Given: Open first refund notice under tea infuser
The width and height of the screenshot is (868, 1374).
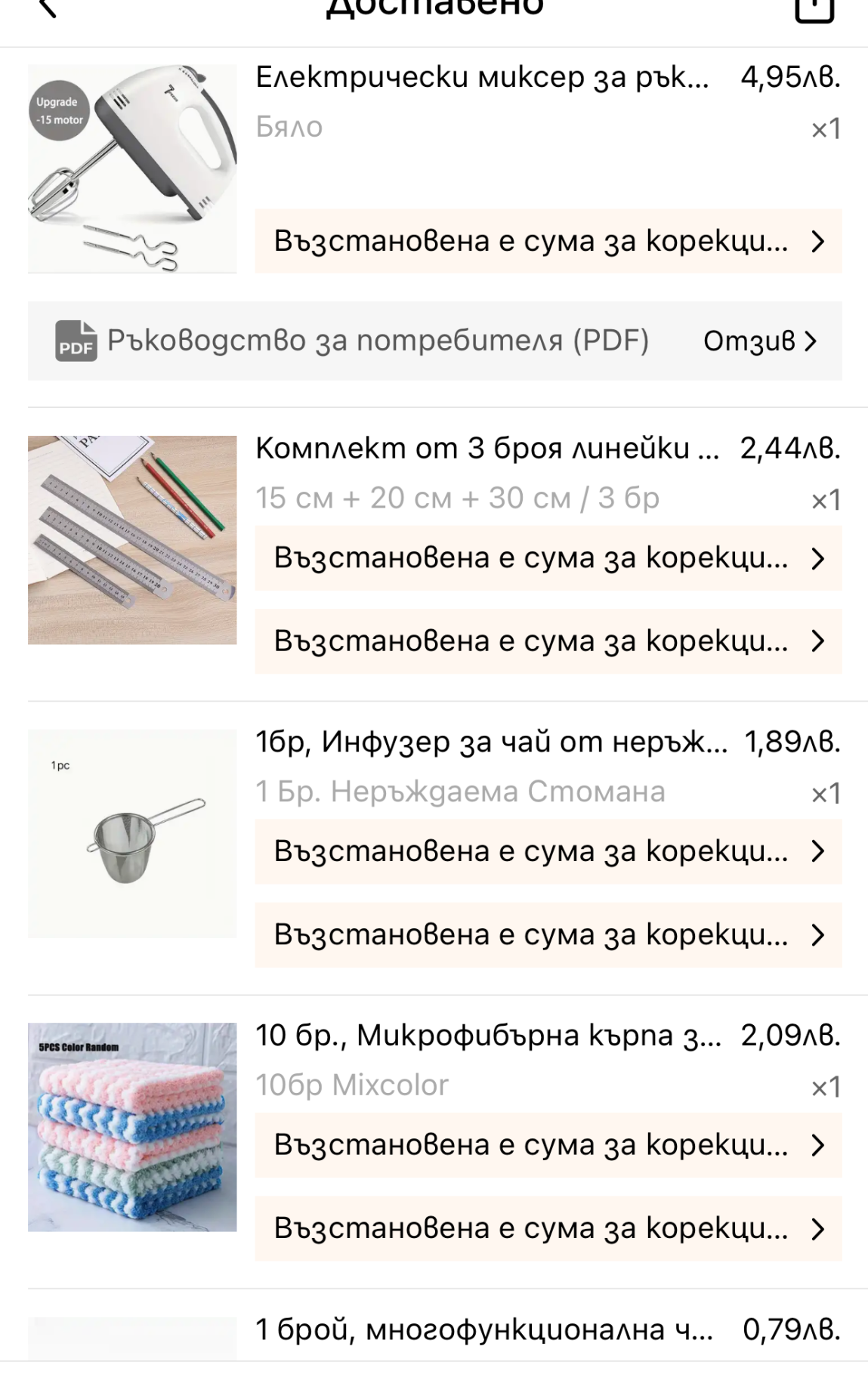Looking at the screenshot, I should [x=548, y=851].
